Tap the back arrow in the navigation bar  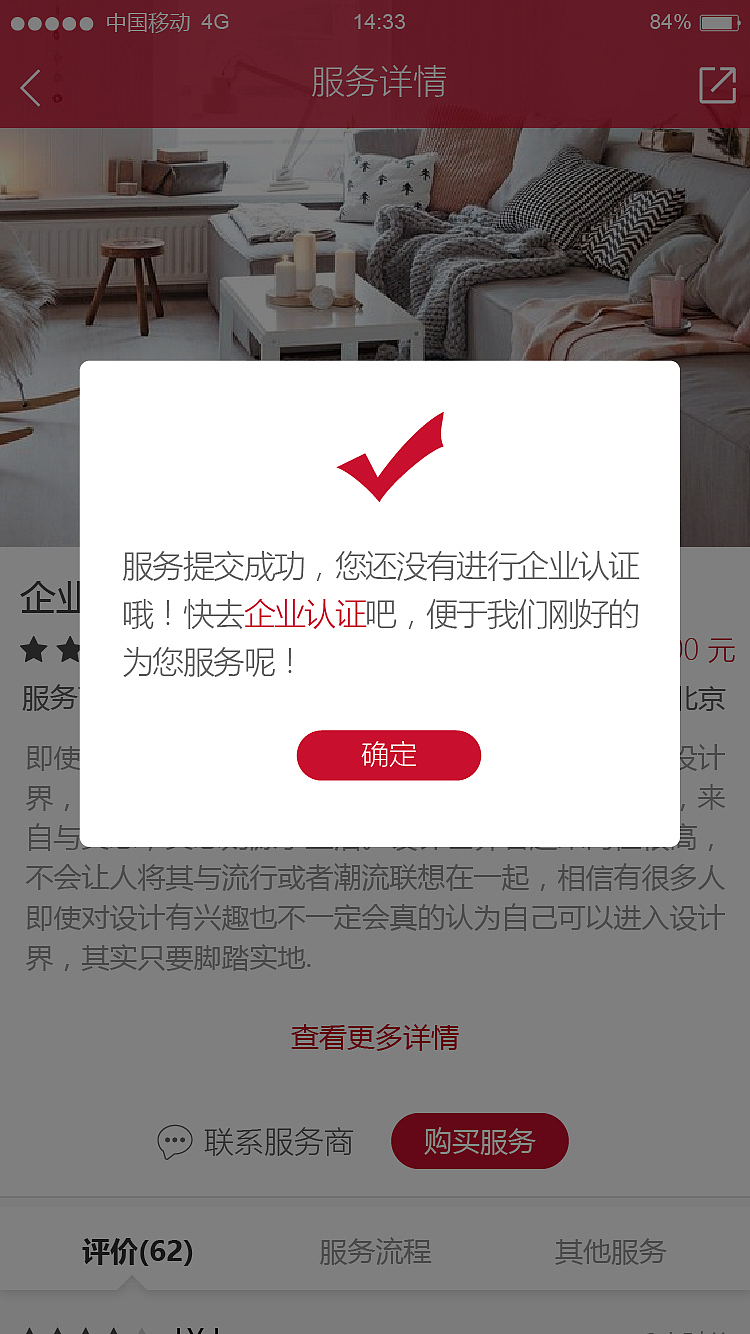coord(29,88)
